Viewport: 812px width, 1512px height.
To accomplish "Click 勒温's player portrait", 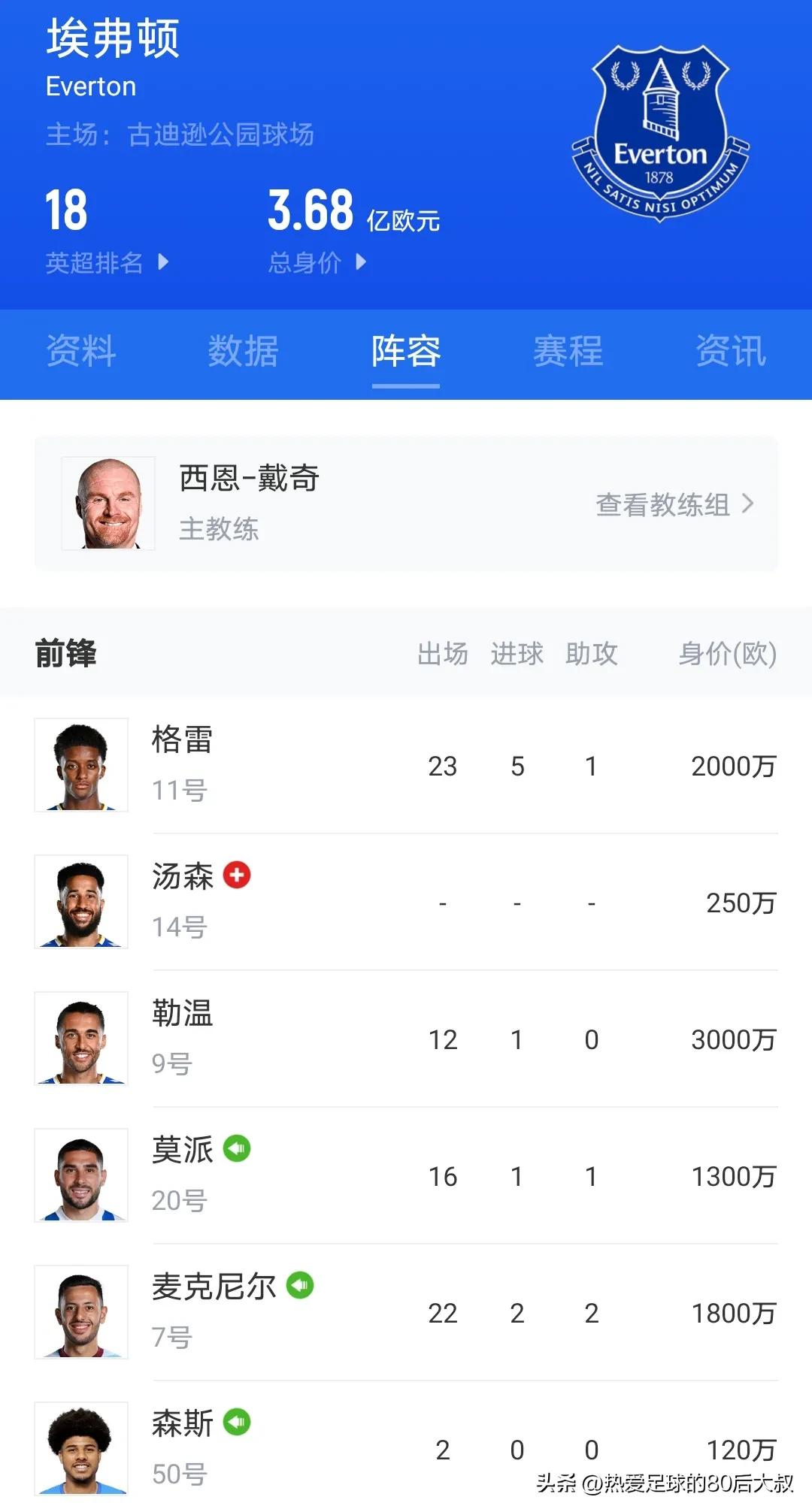I will coord(81,1039).
